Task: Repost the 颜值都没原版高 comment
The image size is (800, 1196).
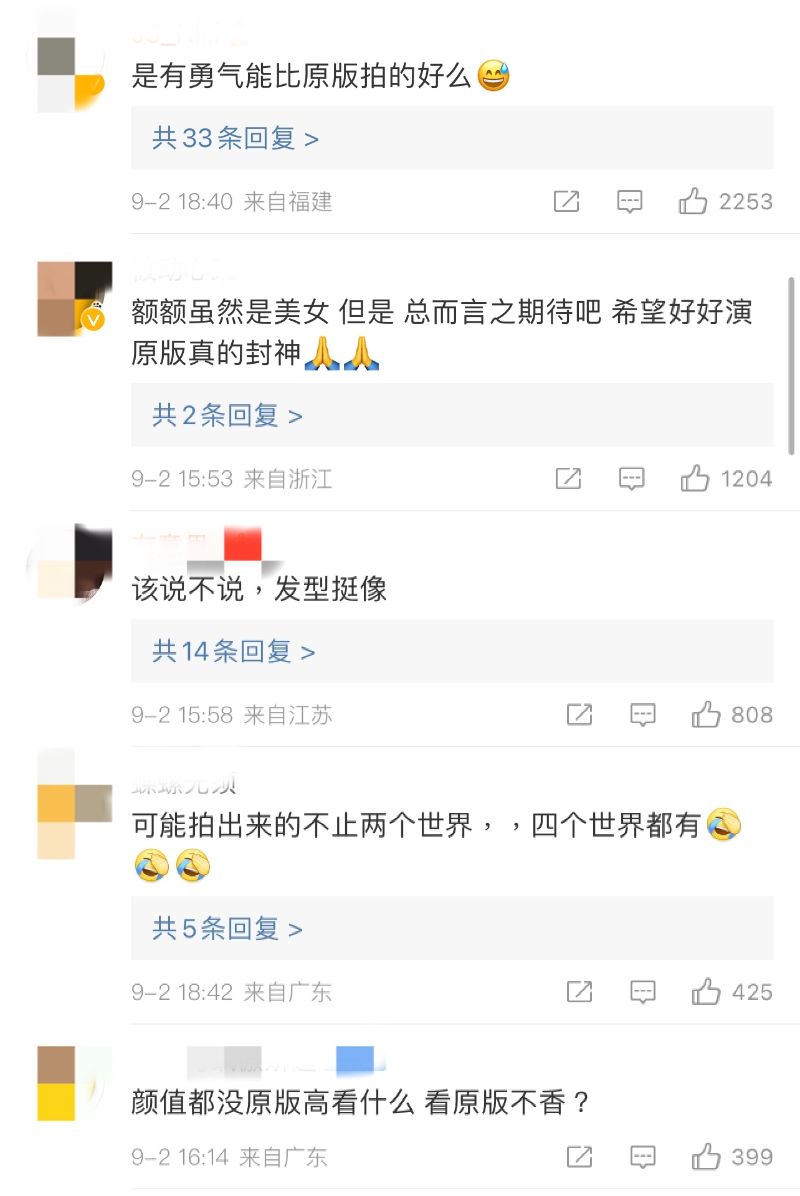Action: coord(579,1157)
